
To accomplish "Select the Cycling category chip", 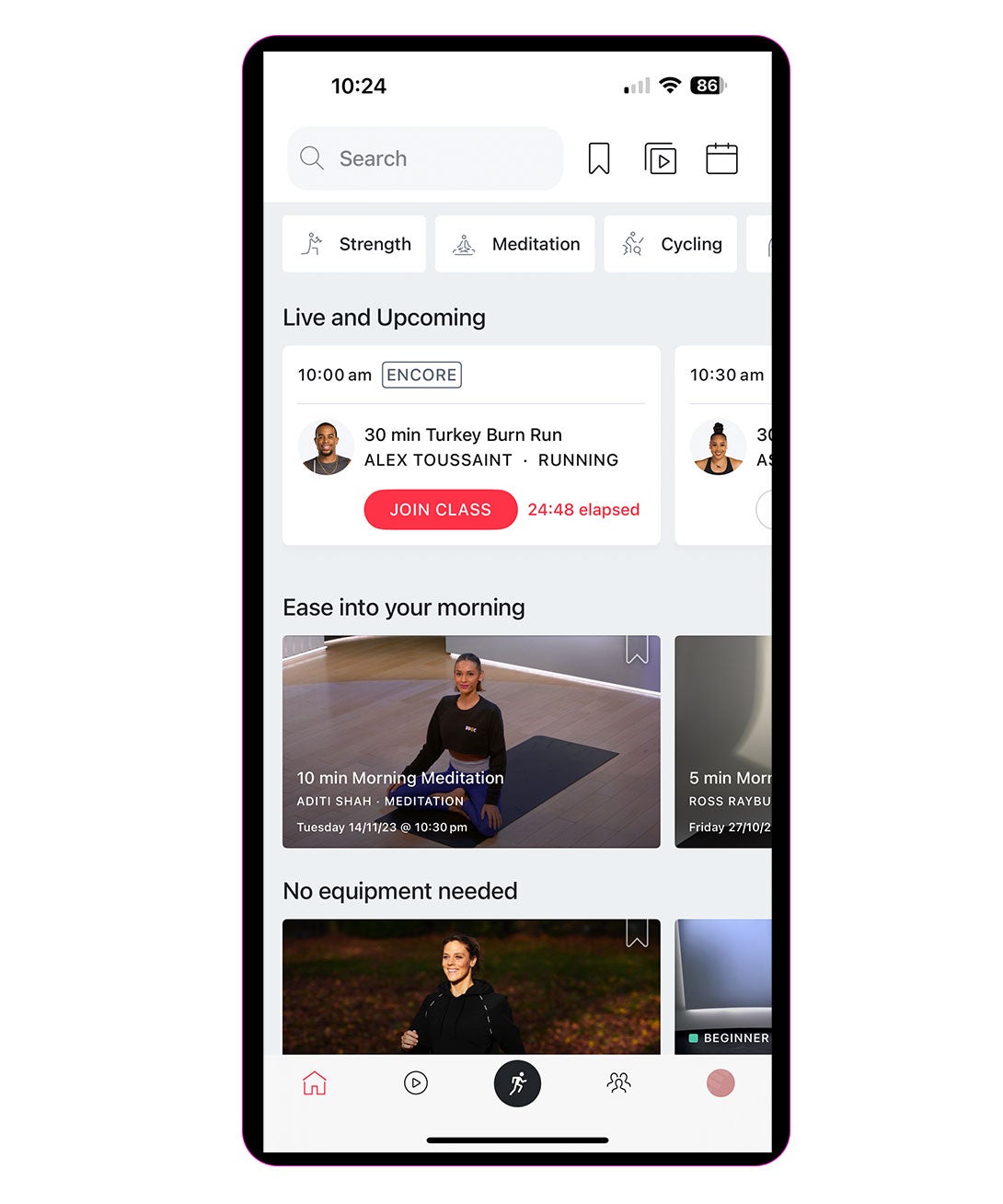I will 670,244.
